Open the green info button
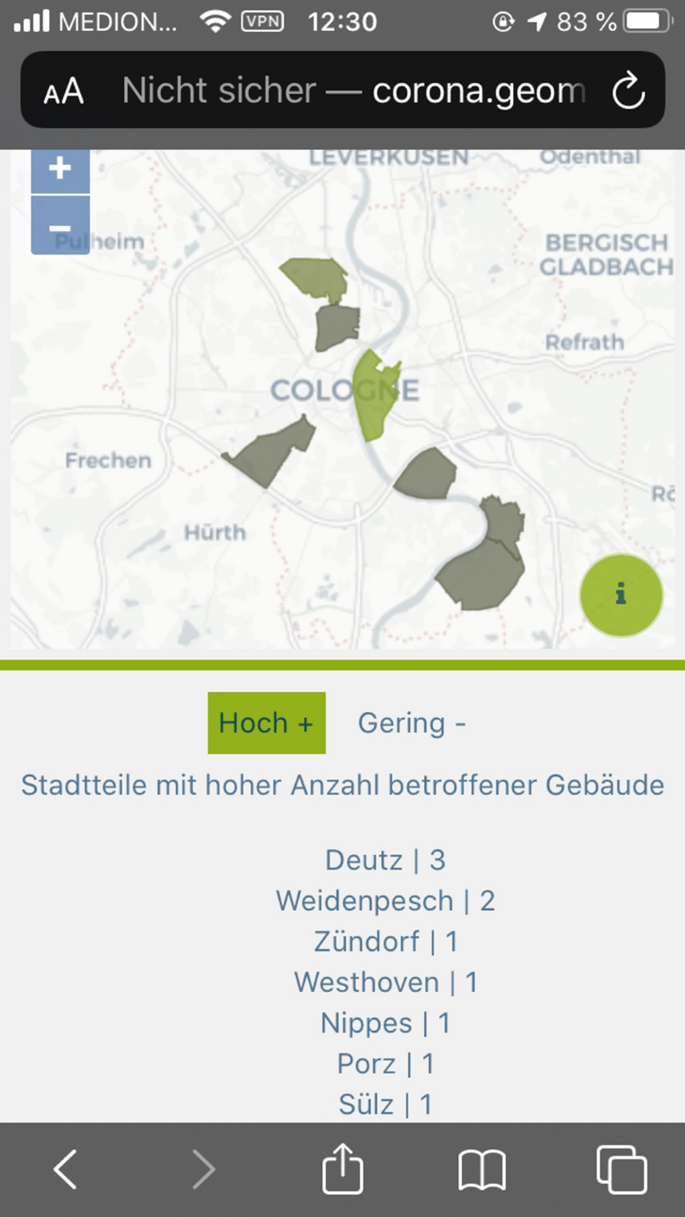The width and height of the screenshot is (685, 1217). tap(621, 595)
